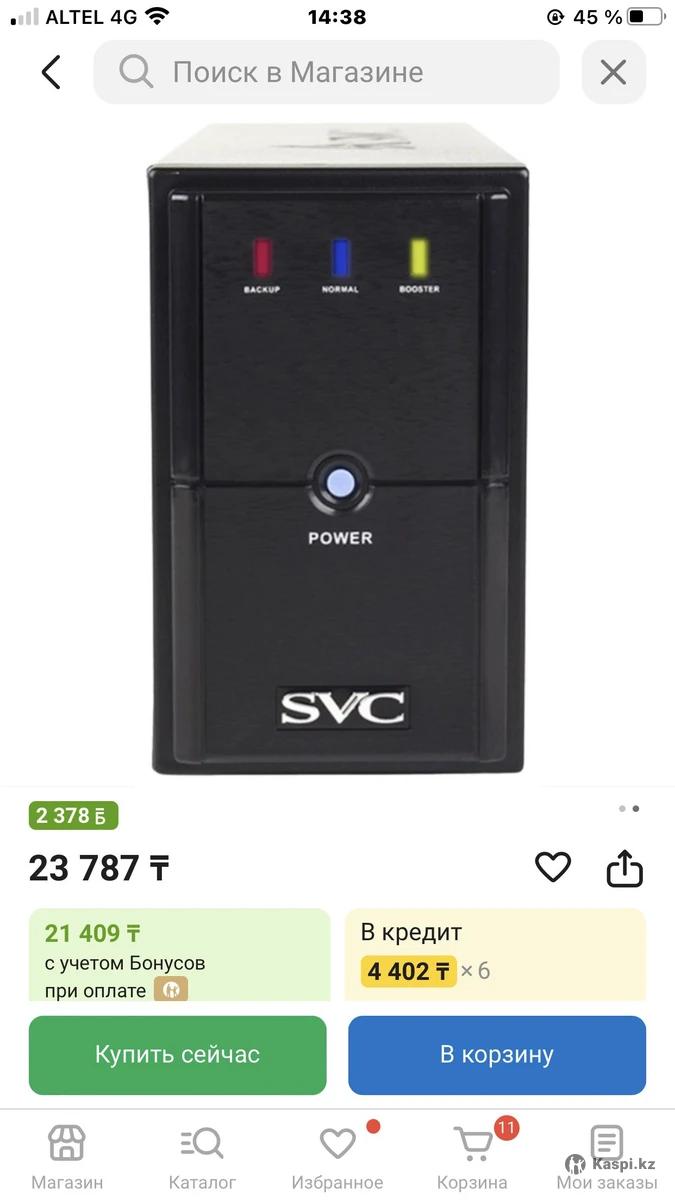Close the product page with X
Screen dimensions: 675x1200
click(x=612, y=72)
